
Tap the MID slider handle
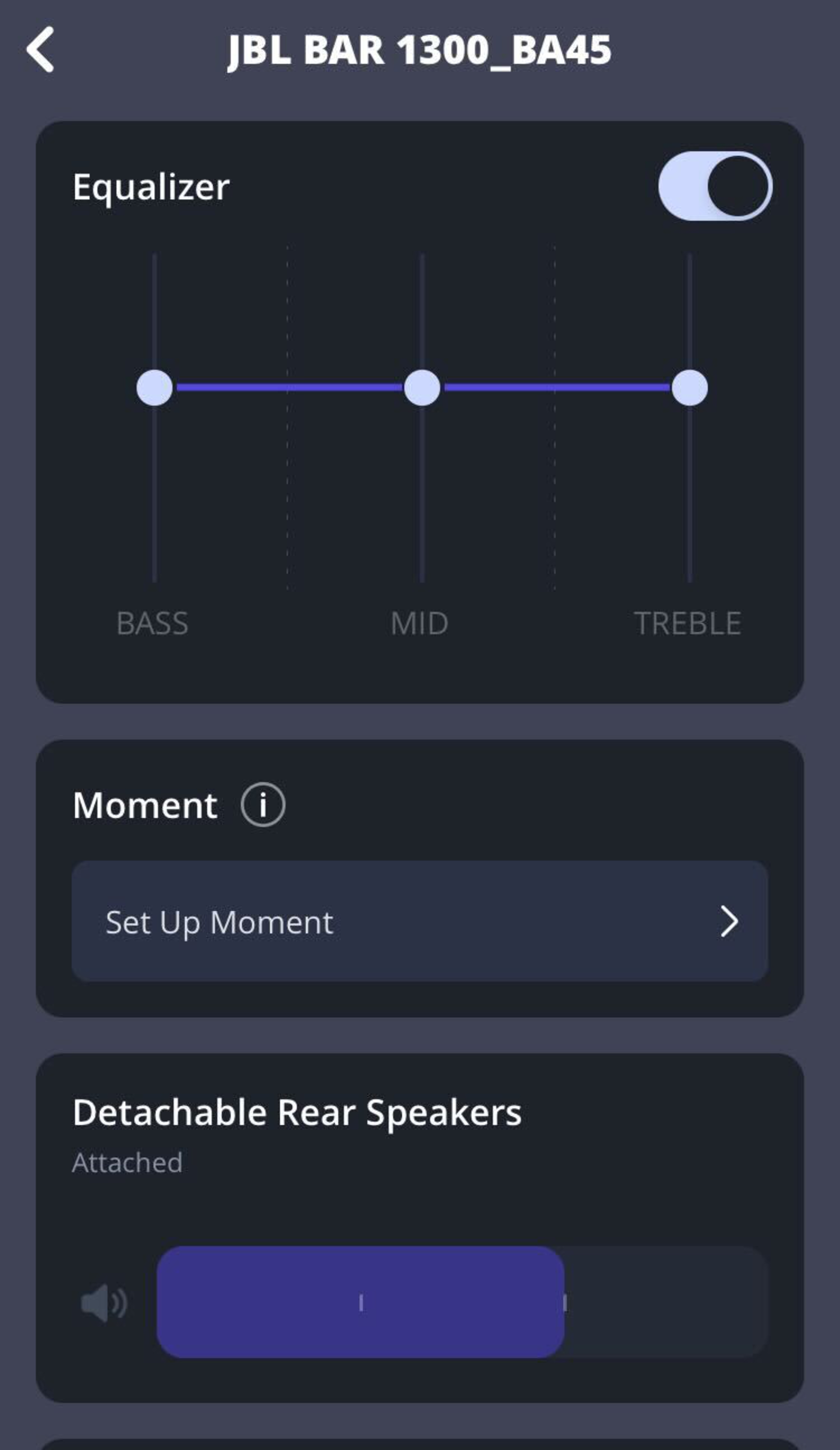click(422, 388)
